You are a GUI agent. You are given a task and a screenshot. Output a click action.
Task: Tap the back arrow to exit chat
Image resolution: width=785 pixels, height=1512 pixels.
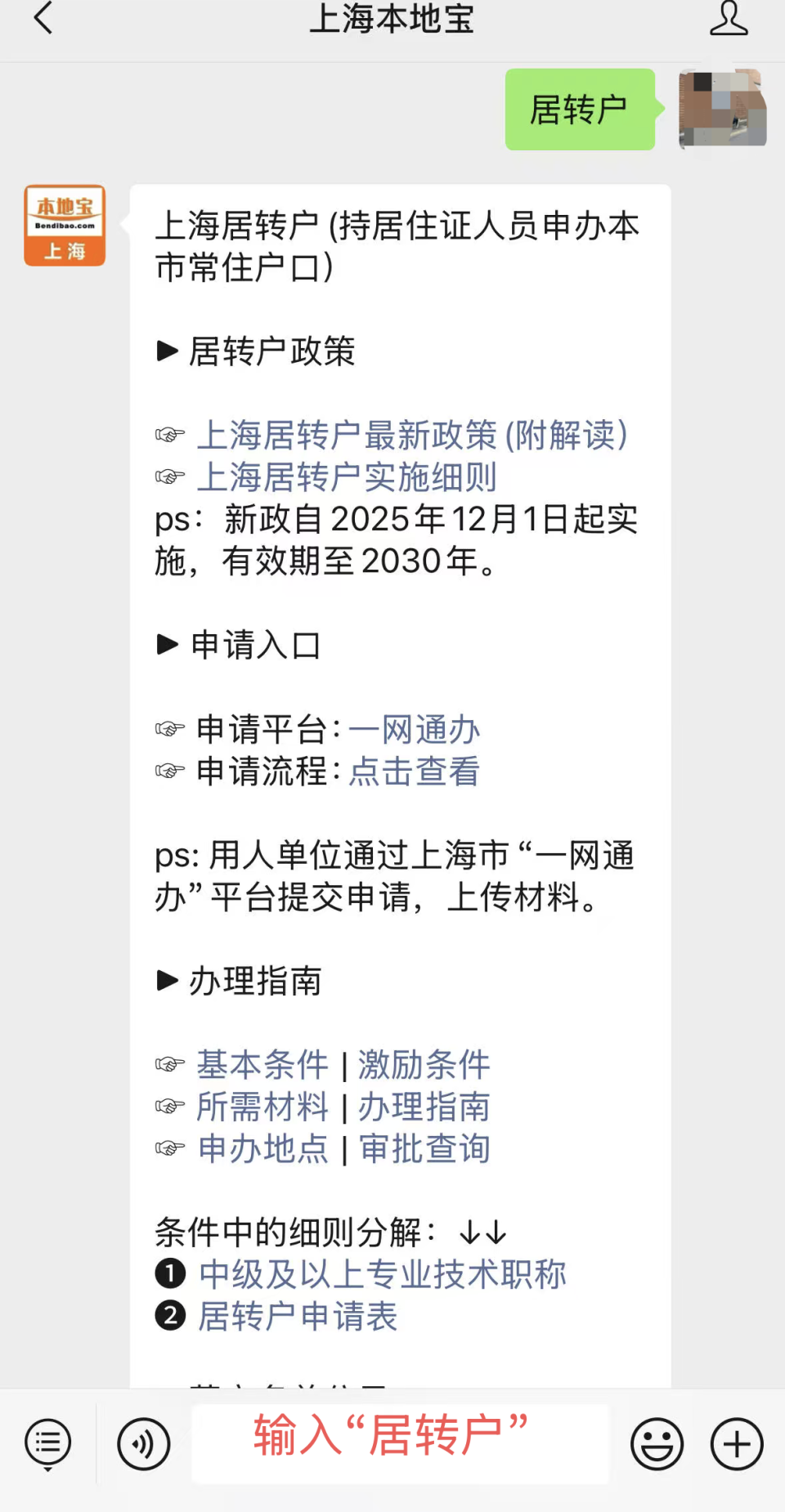43,20
